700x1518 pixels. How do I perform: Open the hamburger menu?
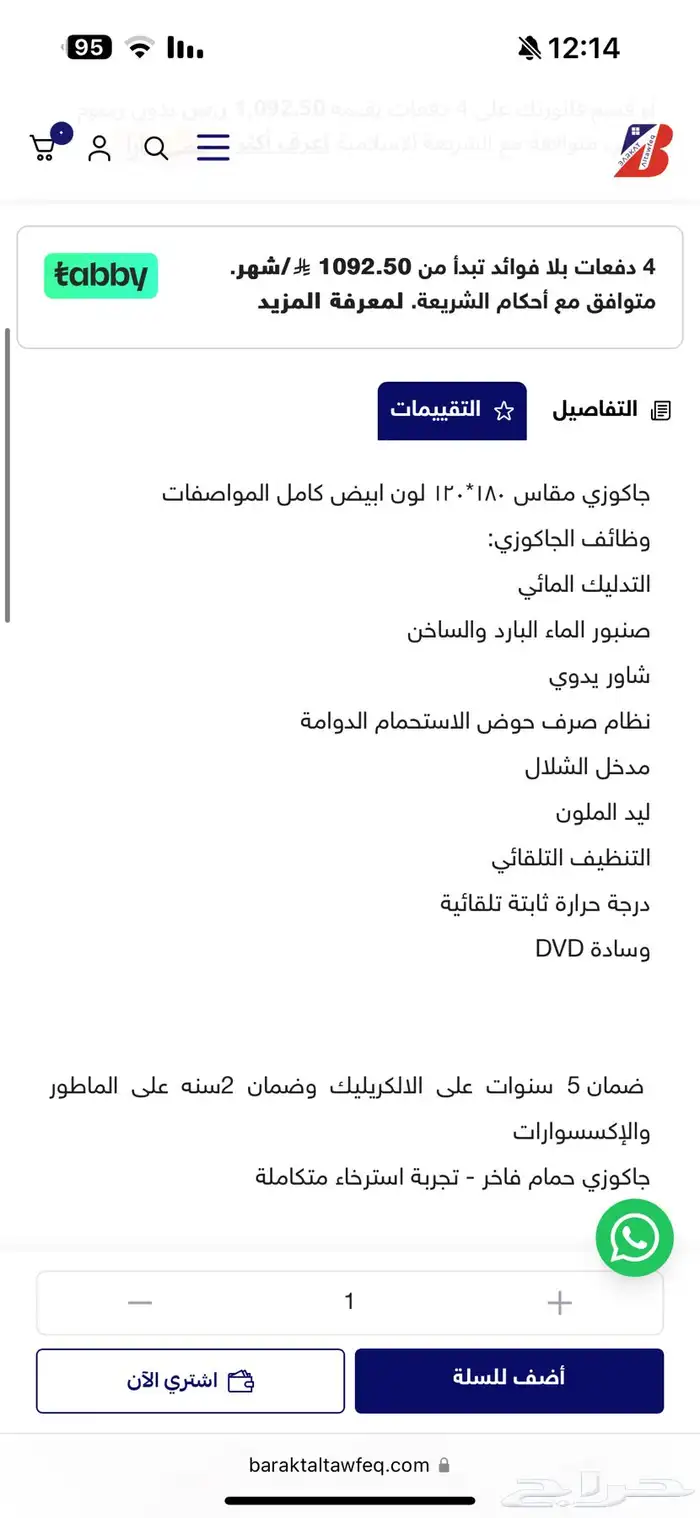[213, 148]
